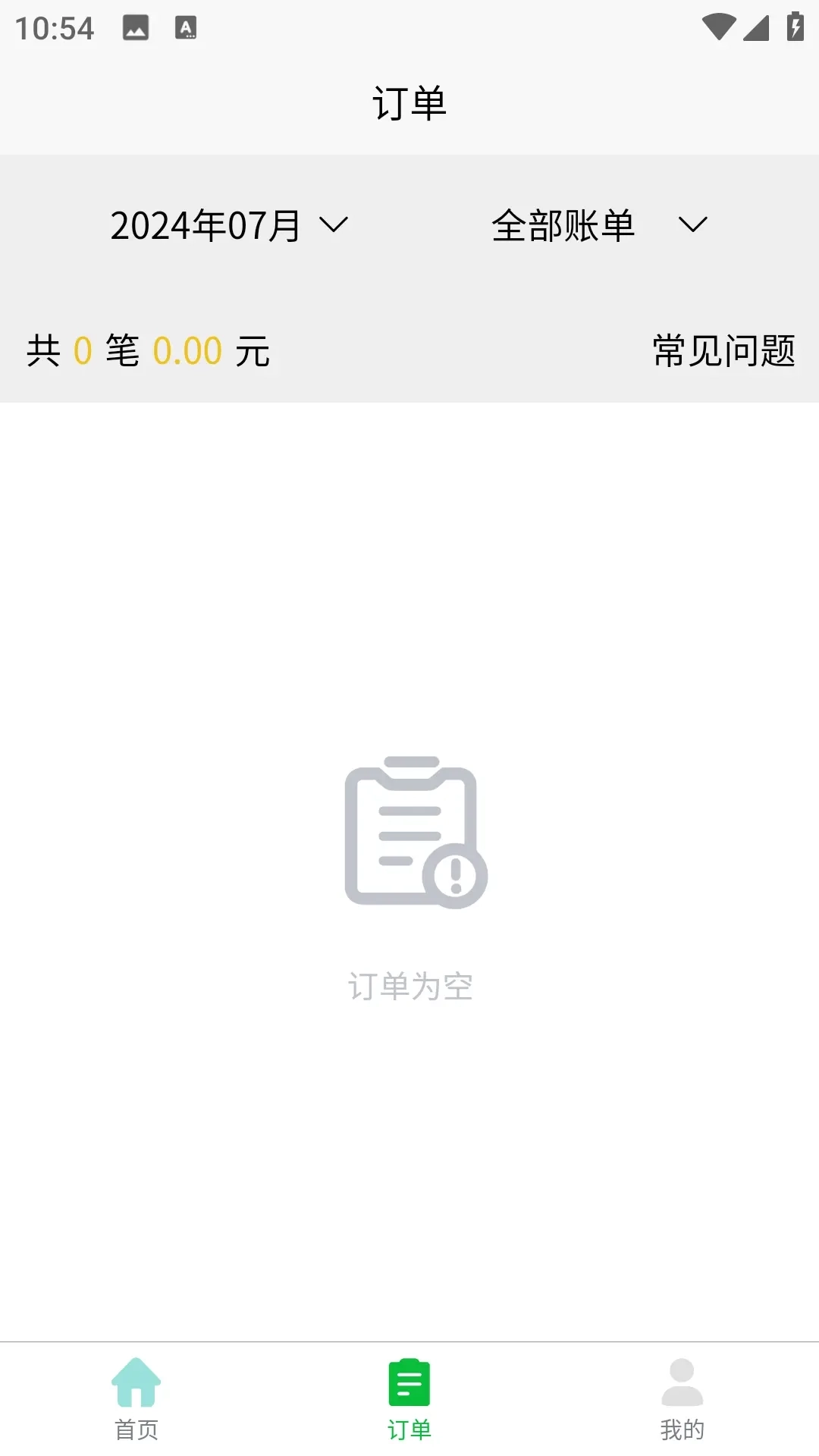Switch to the 我的 tab
Image resolution: width=819 pixels, height=1456 pixels.
point(682,1427)
